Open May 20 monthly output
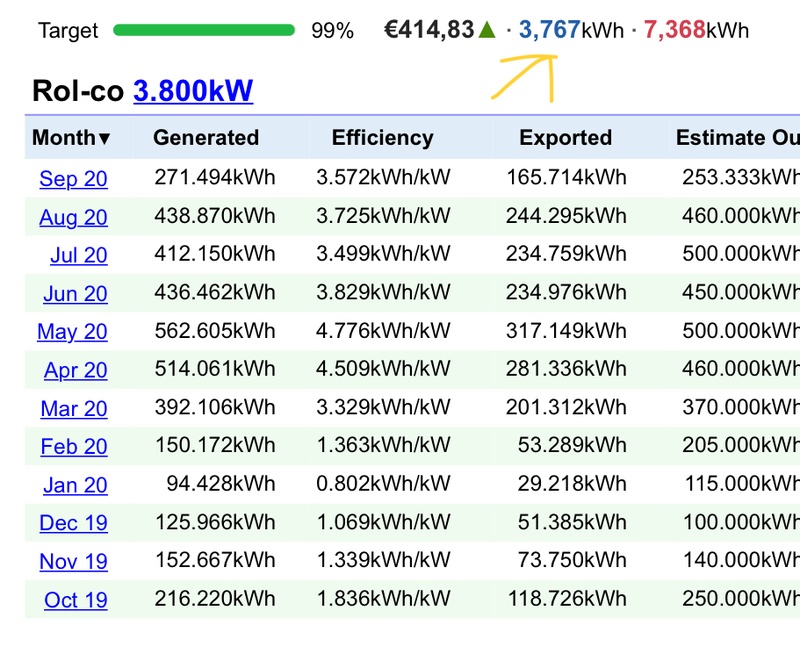Image resolution: width=800 pixels, height=661 pixels. [72, 332]
